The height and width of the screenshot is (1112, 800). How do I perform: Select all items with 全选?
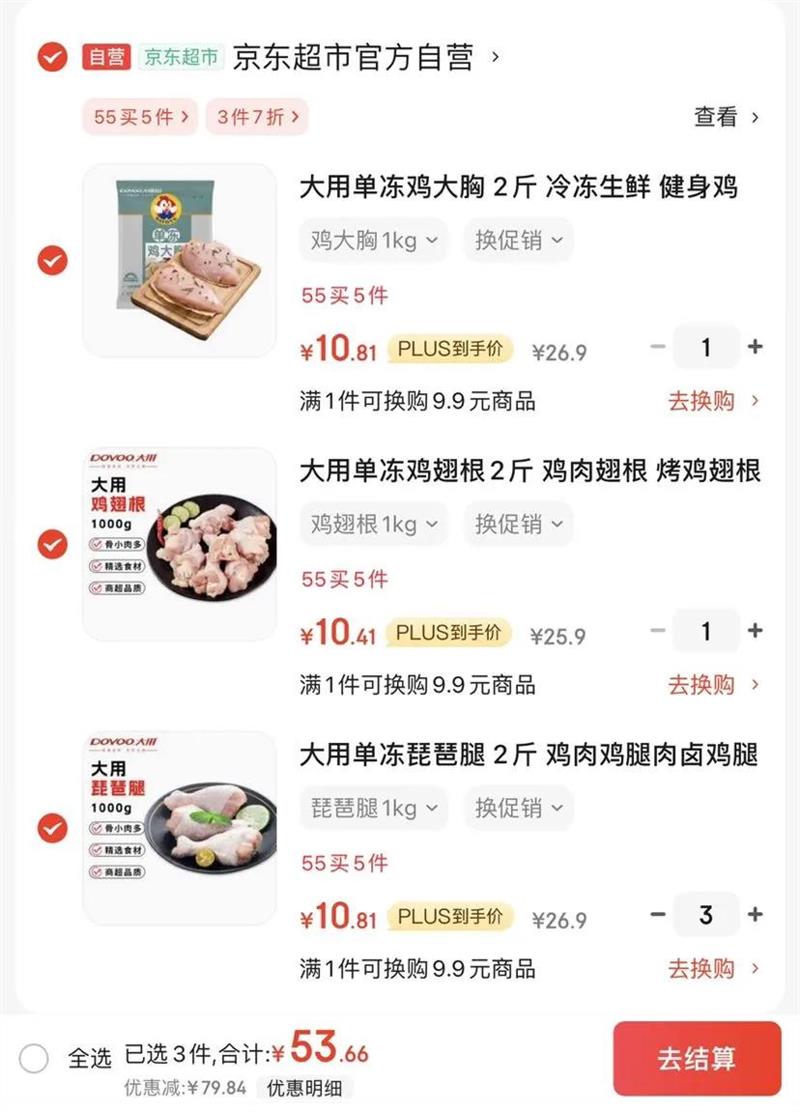(34, 1058)
